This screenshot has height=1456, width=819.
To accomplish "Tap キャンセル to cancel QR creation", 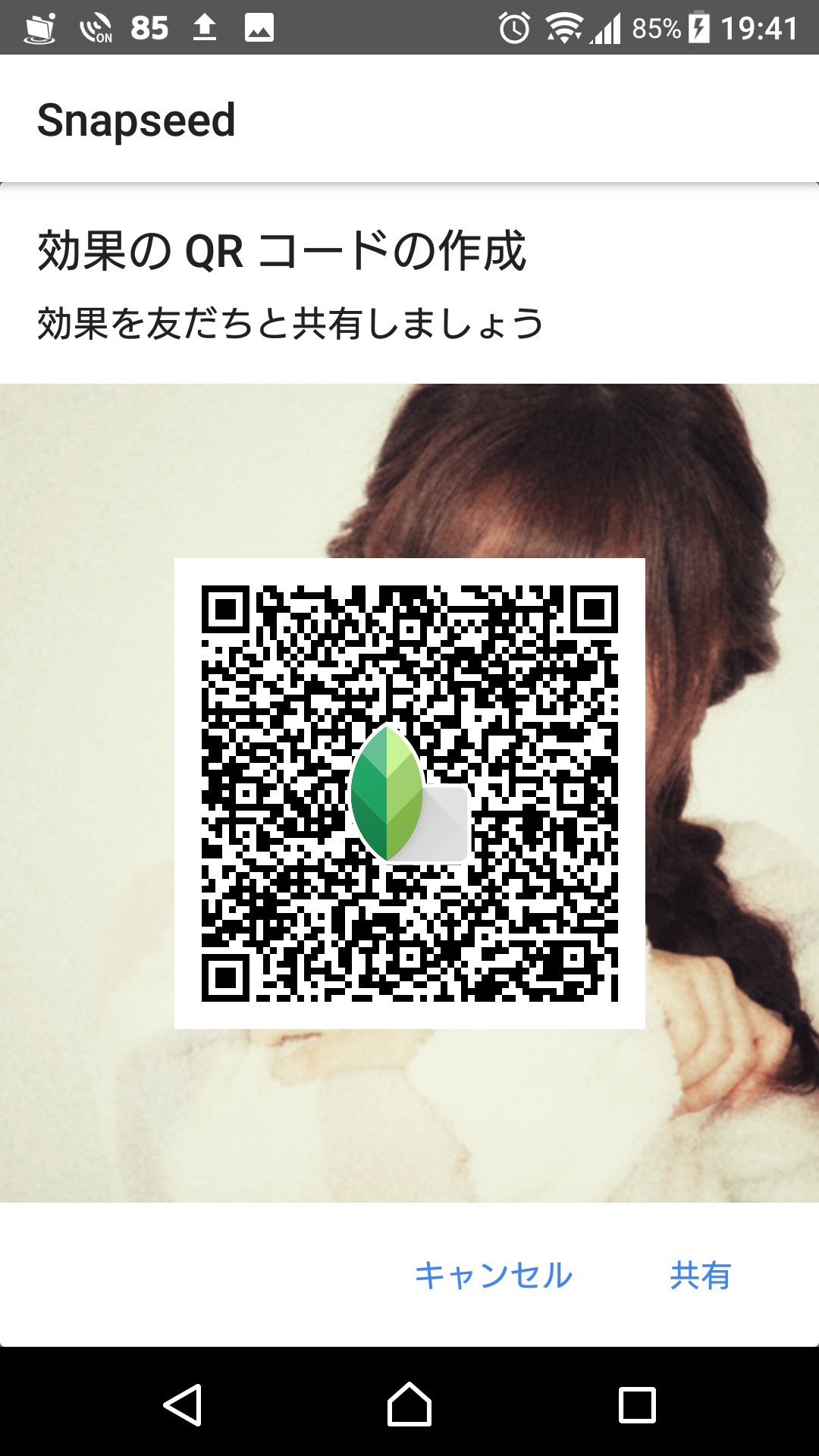I will click(494, 1276).
